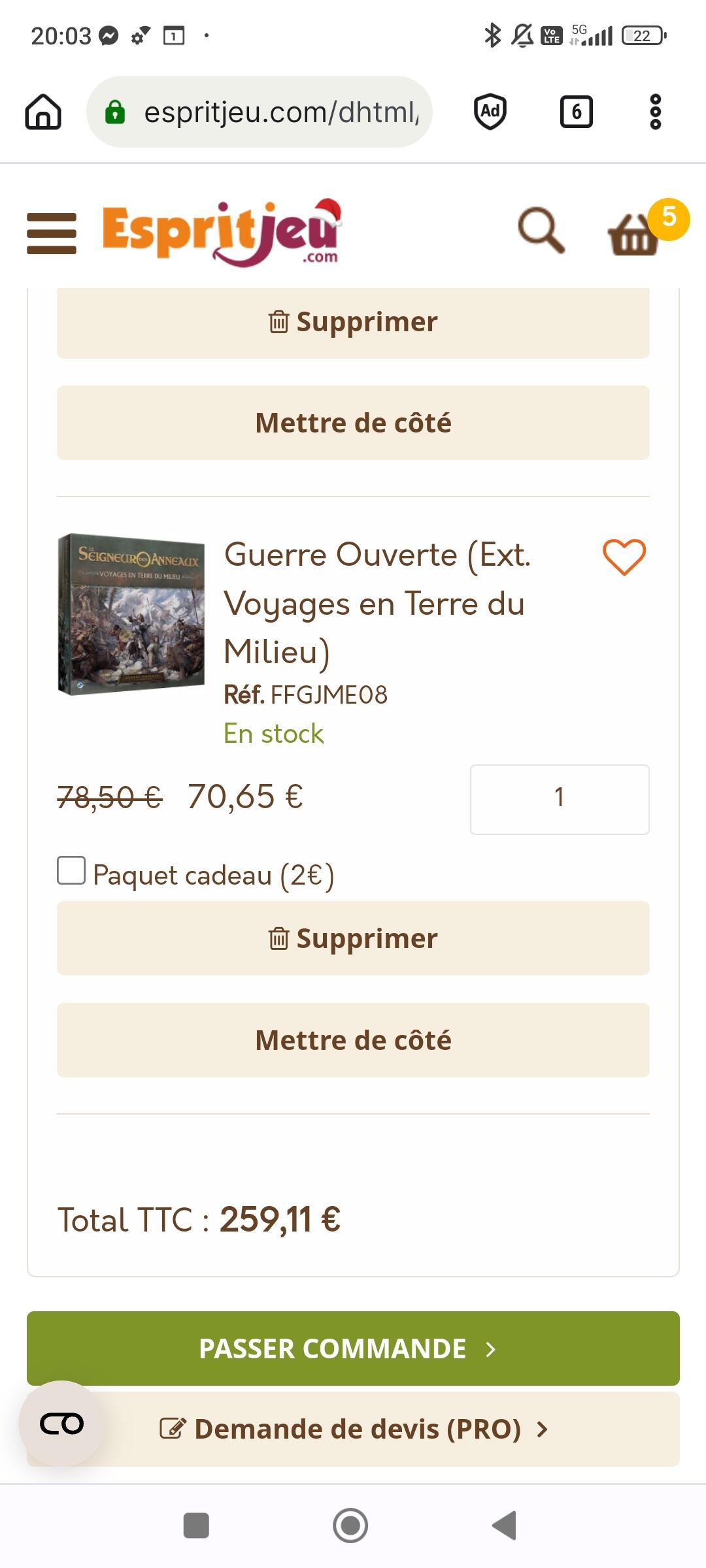
Task: Open the Guerre Ouverte product image
Action: (131, 614)
